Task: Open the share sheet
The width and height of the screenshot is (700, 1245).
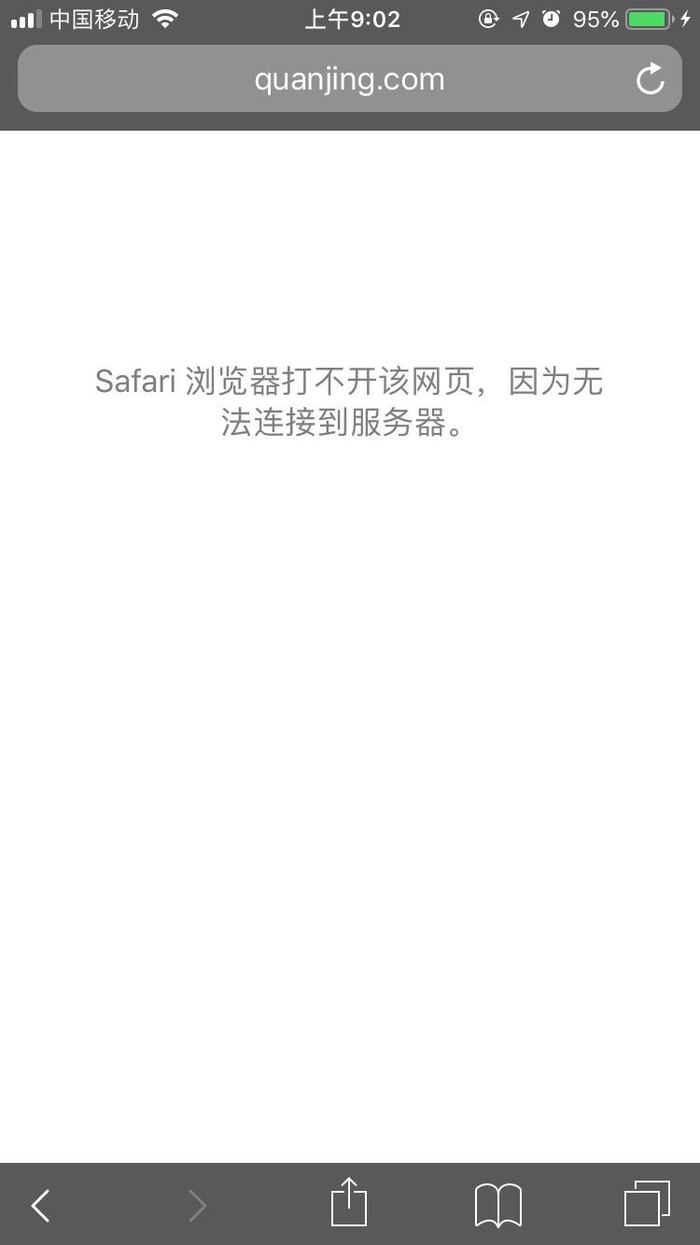Action: [x=349, y=1201]
